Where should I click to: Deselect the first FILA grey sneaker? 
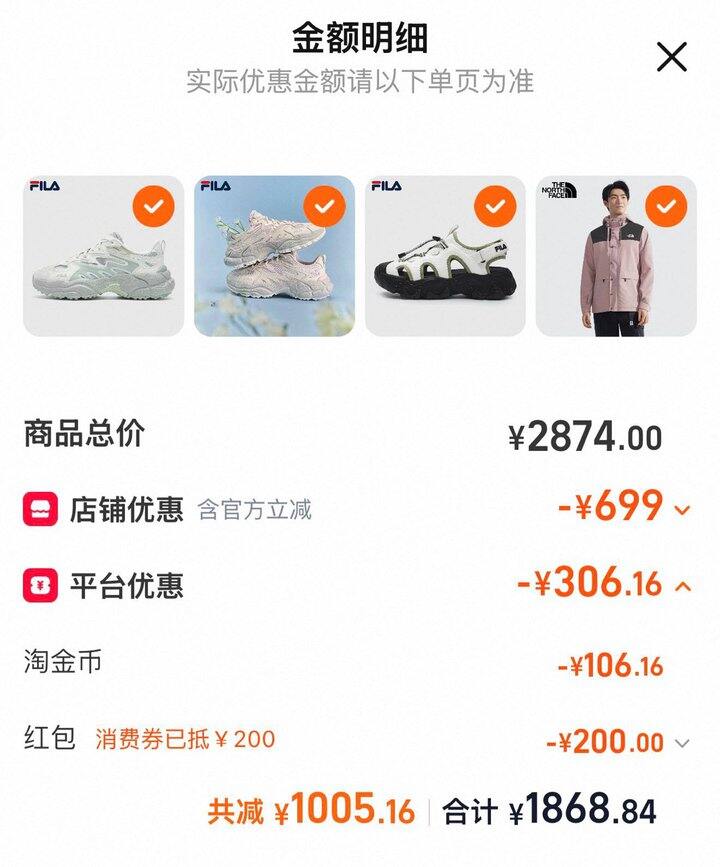(x=153, y=207)
